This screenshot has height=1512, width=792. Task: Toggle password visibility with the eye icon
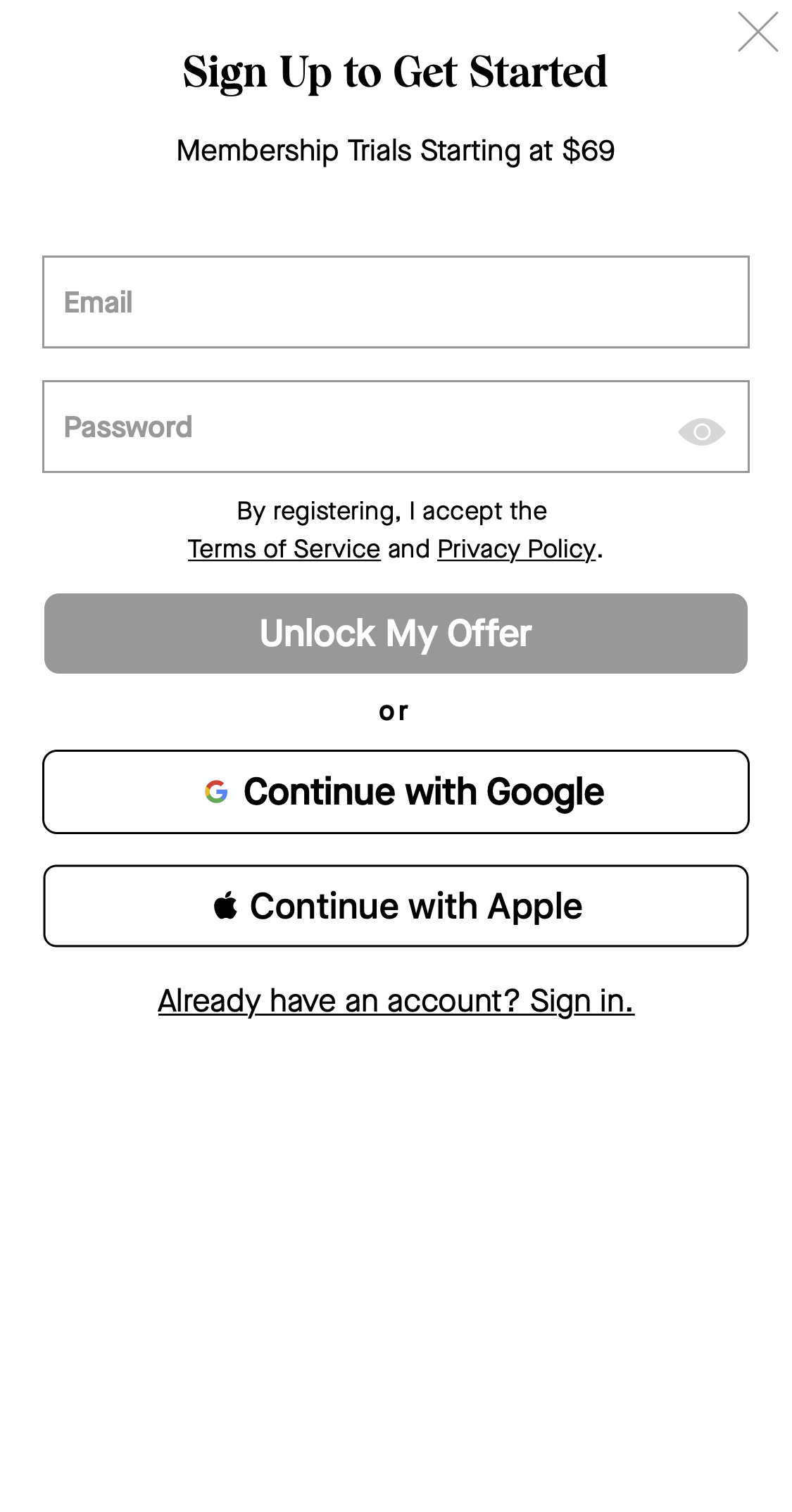(701, 430)
